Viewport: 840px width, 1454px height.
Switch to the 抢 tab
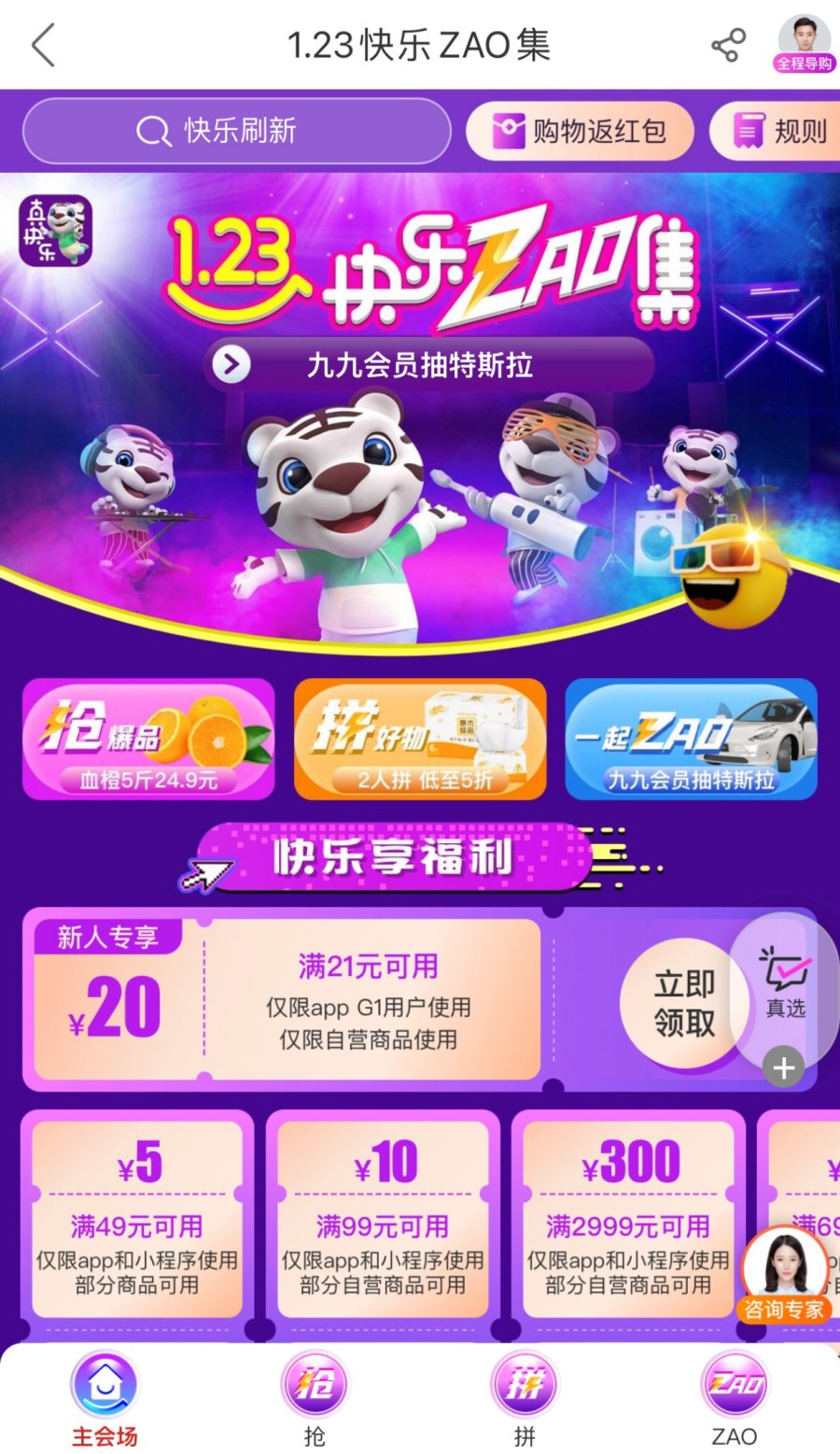(x=315, y=1398)
